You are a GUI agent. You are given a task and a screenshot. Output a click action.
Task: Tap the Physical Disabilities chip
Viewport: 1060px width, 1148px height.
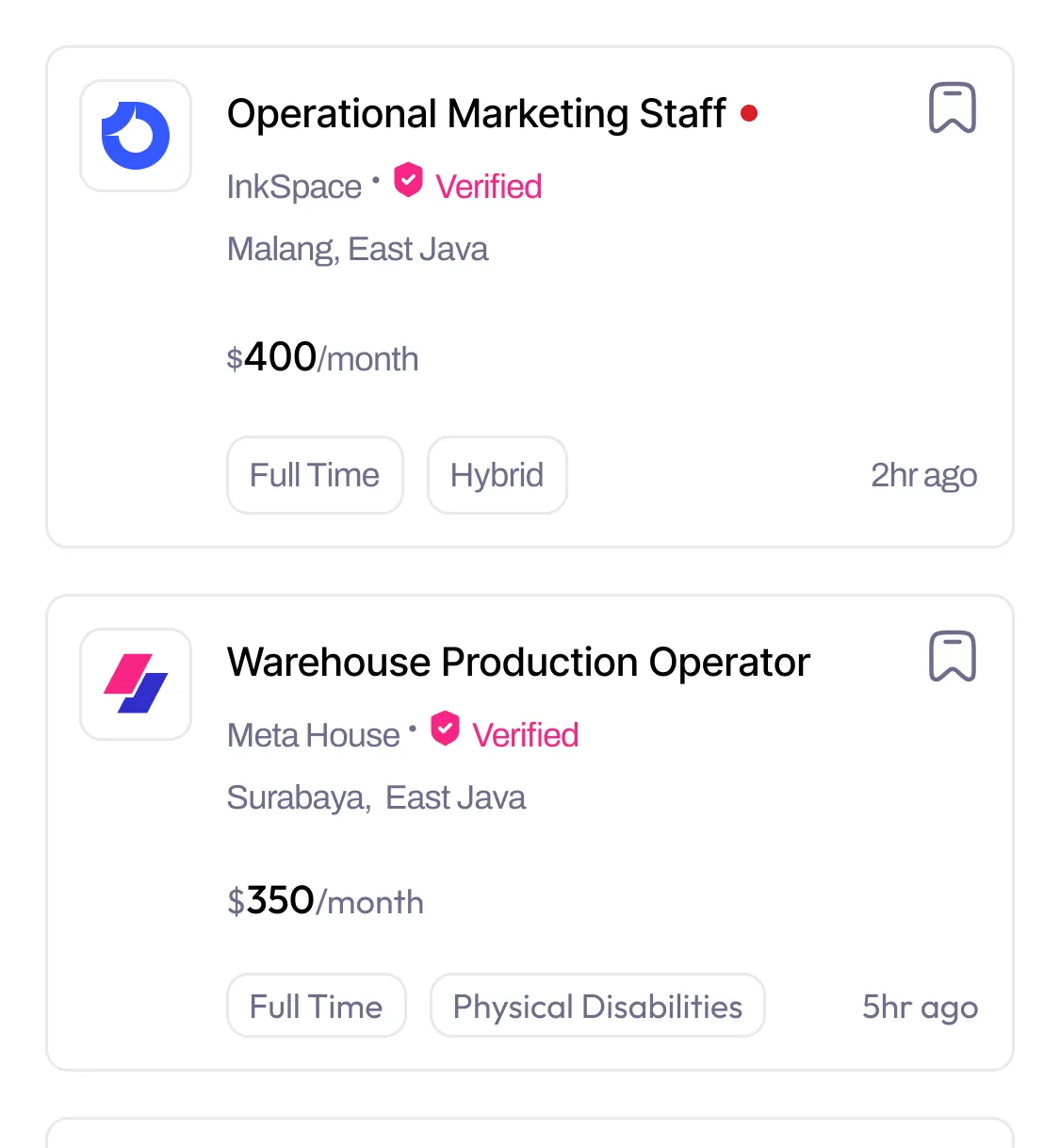click(x=597, y=1006)
